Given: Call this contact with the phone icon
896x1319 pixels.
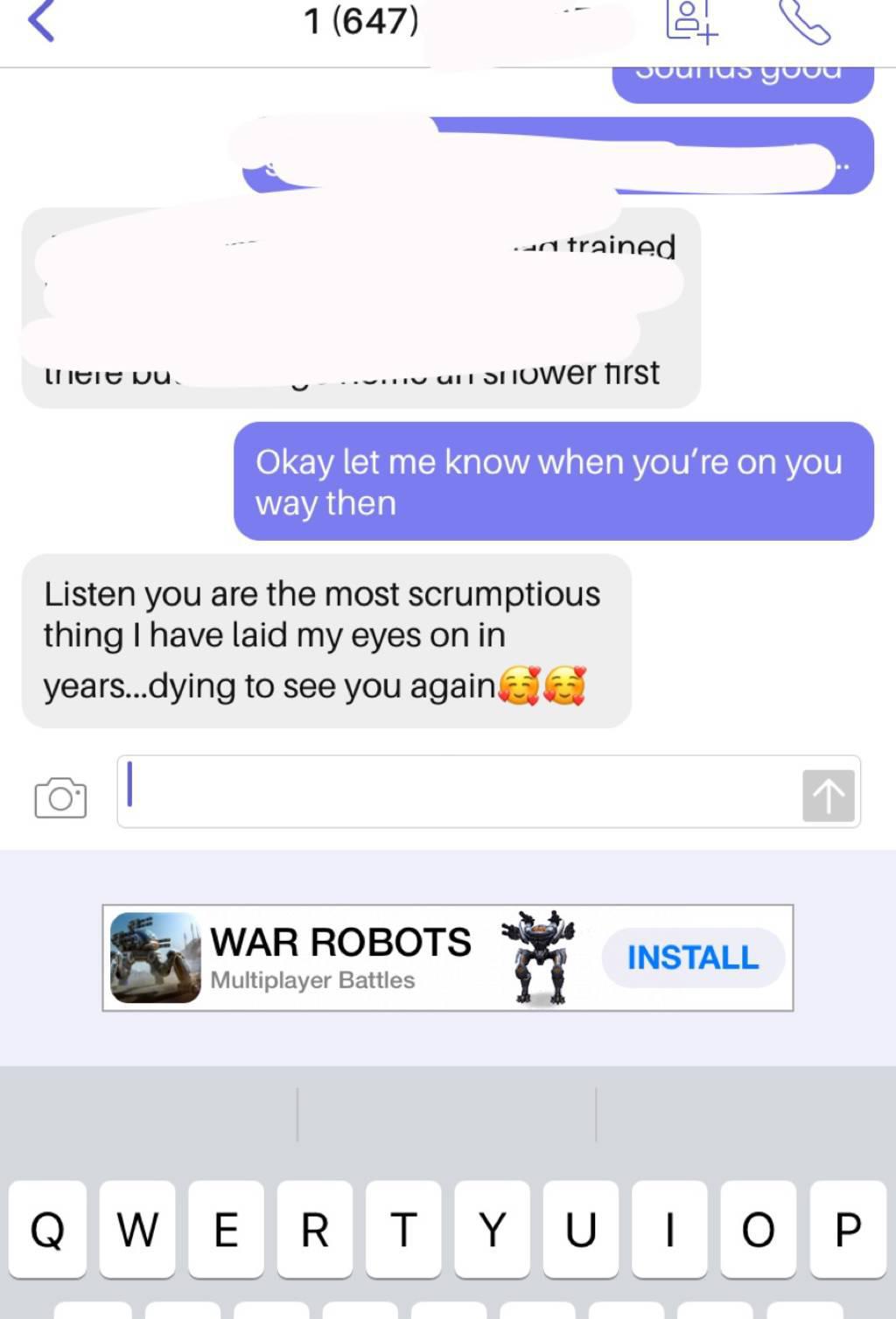Looking at the screenshot, I should coord(804,22).
